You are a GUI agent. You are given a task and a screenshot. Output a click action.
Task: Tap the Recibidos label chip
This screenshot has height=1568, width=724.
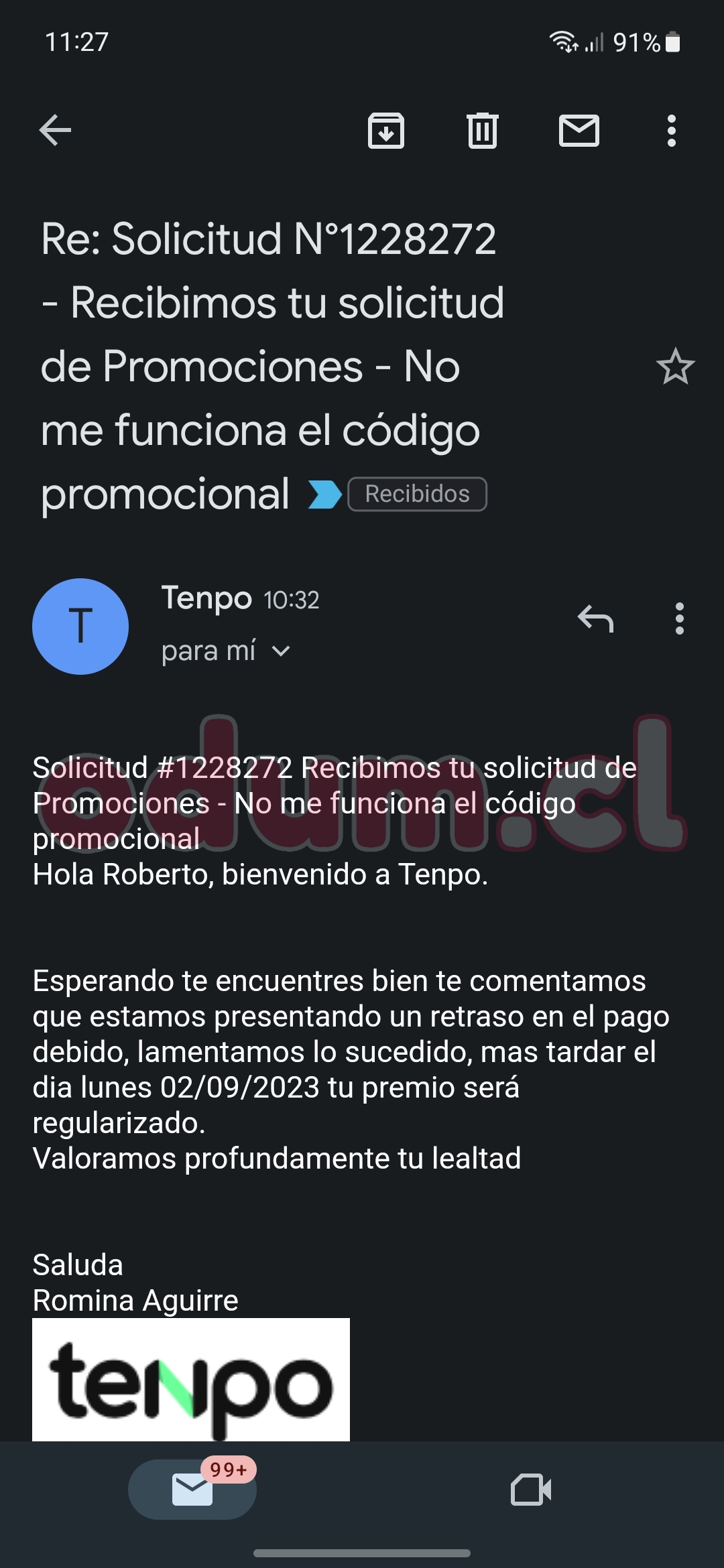417,494
